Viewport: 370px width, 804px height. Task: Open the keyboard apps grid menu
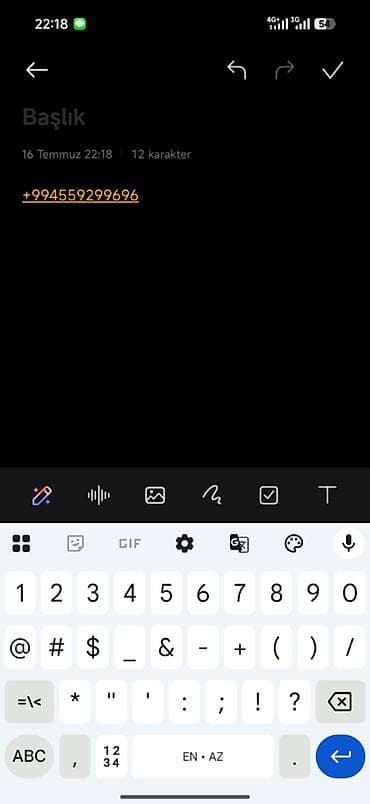coord(21,543)
